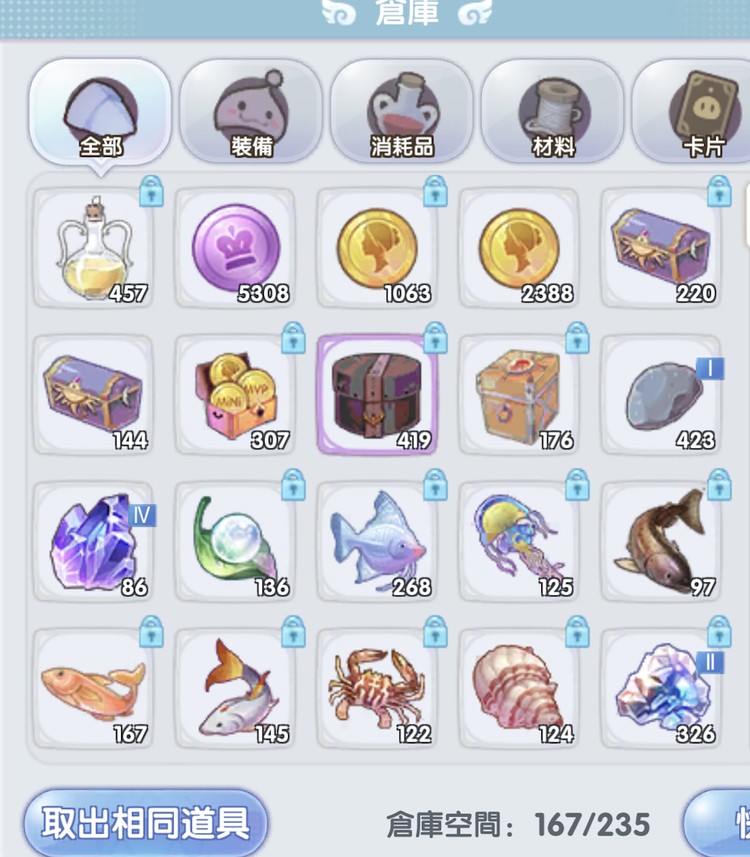Choose the gold coin stack of 2388
This screenshot has width=750, height=857.
tap(519, 247)
